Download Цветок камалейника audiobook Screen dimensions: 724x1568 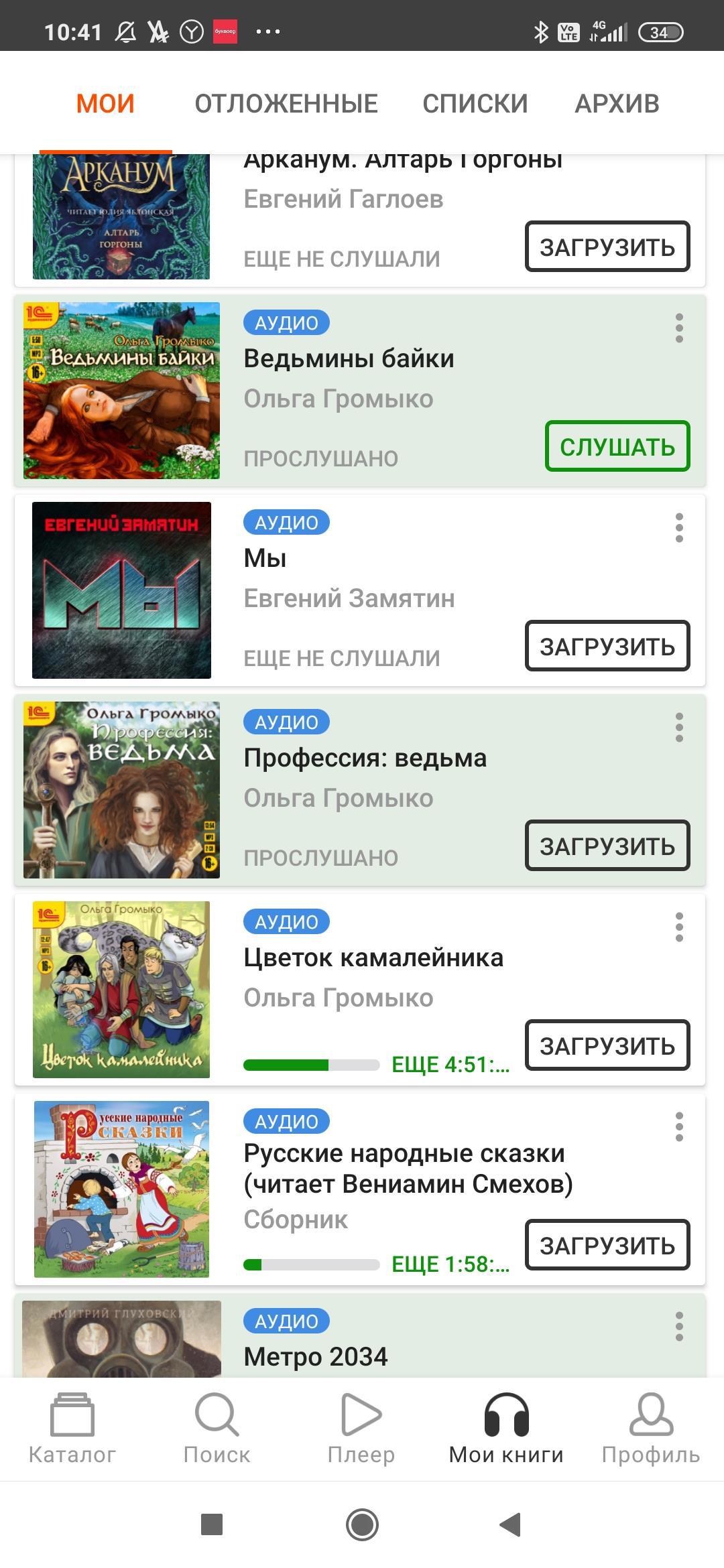(x=607, y=1045)
